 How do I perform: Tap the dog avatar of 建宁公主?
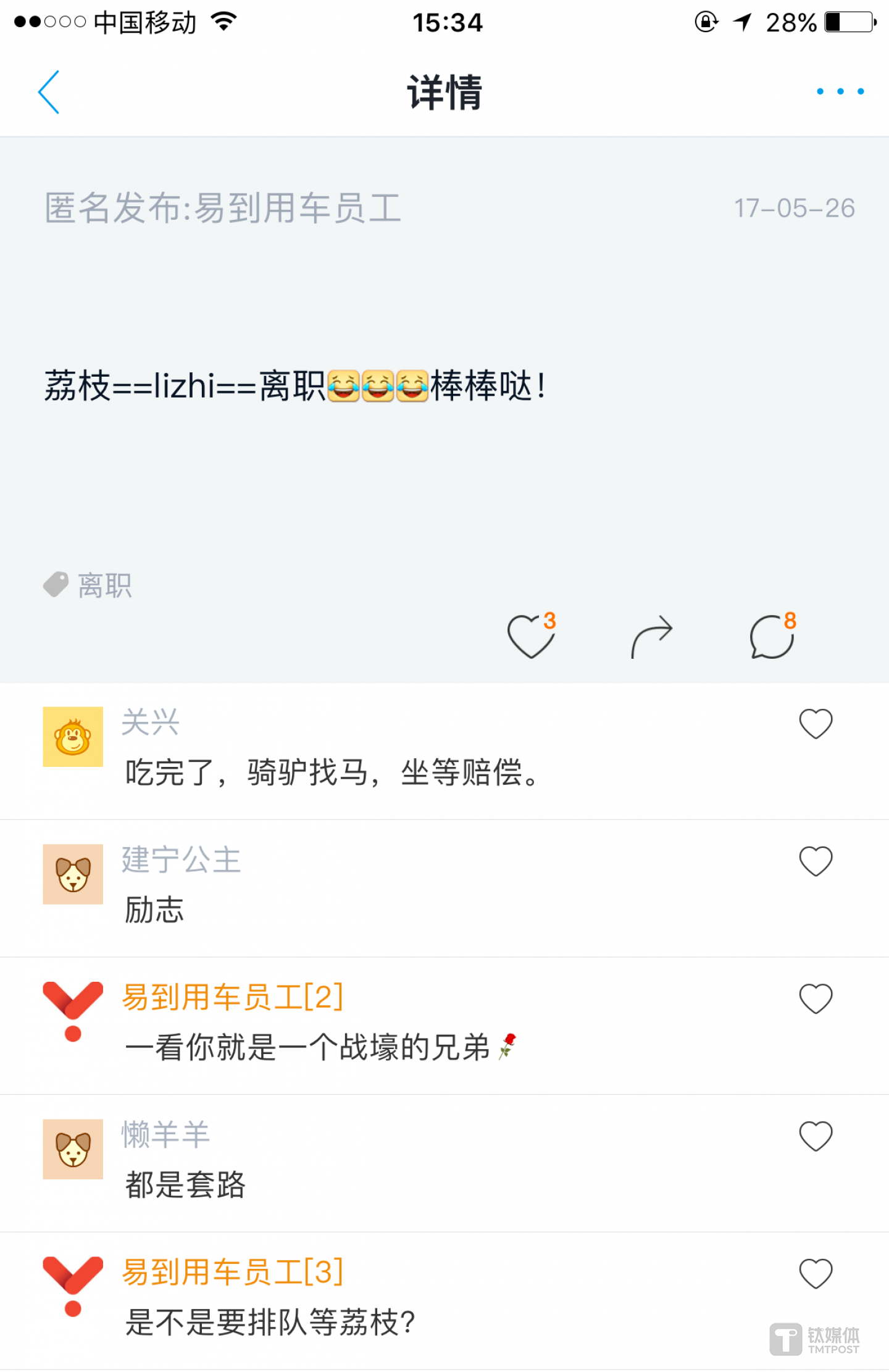click(72, 876)
